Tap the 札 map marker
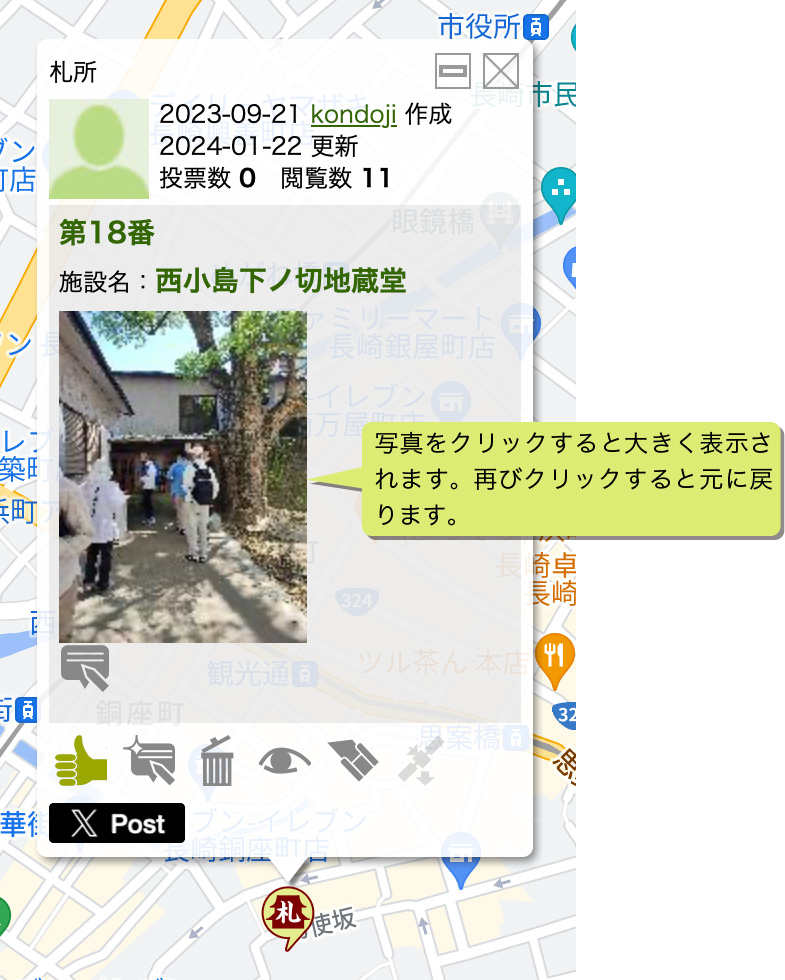Image resolution: width=785 pixels, height=980 pixels. [x=287, y=912]
